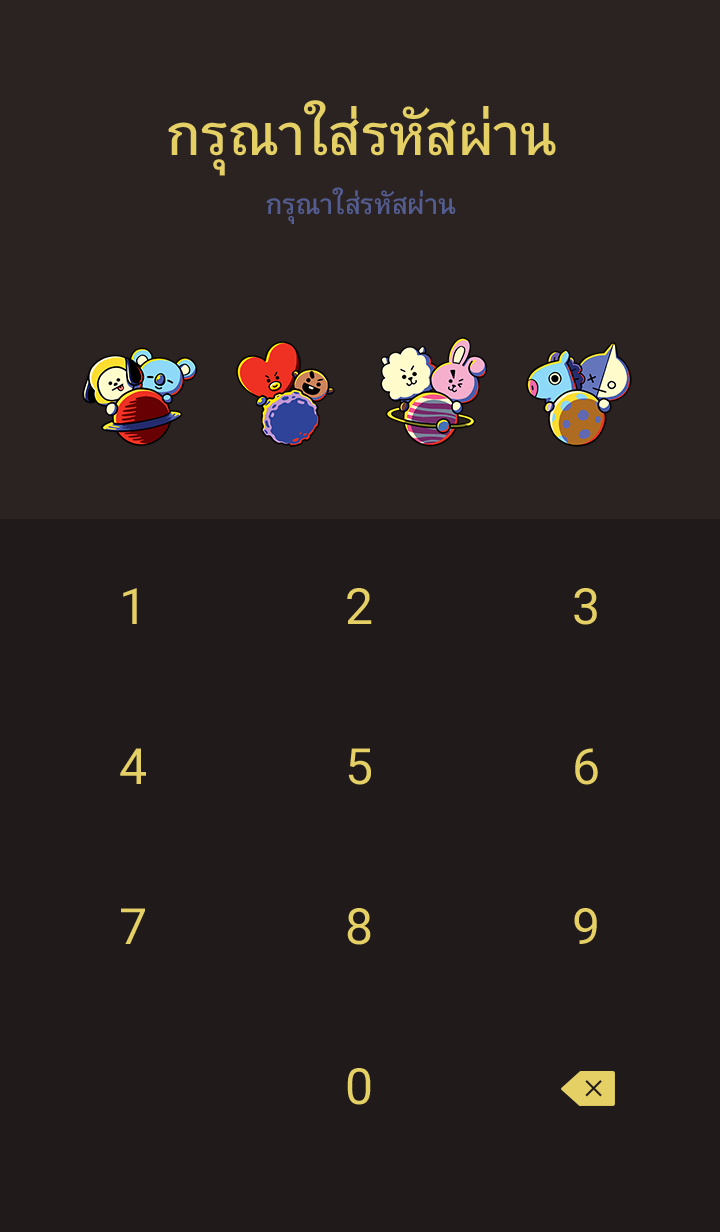Tap the 7 key
The image size is (720, 1232).
pyautogui.click(x=132, y=927)
